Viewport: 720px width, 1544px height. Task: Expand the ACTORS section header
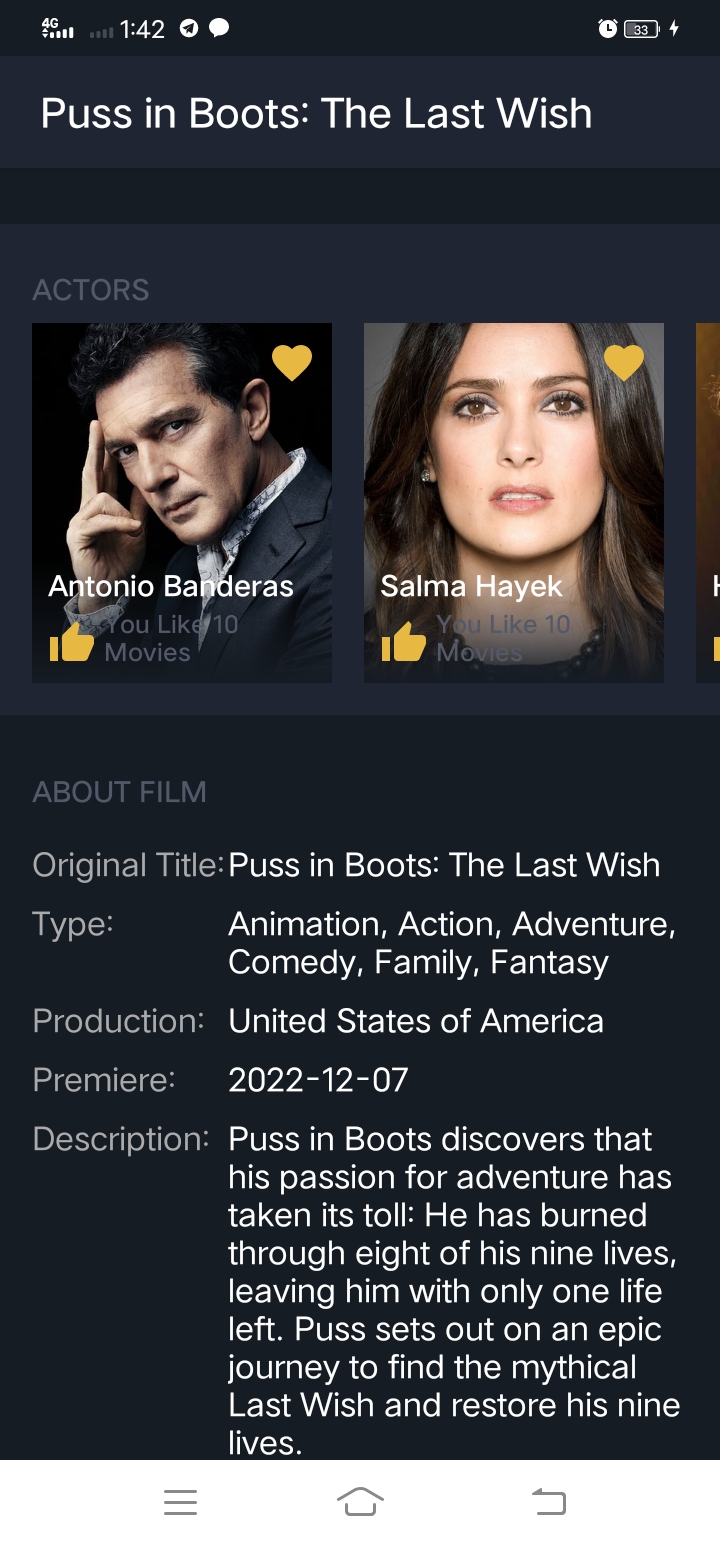tap(90, 290)
